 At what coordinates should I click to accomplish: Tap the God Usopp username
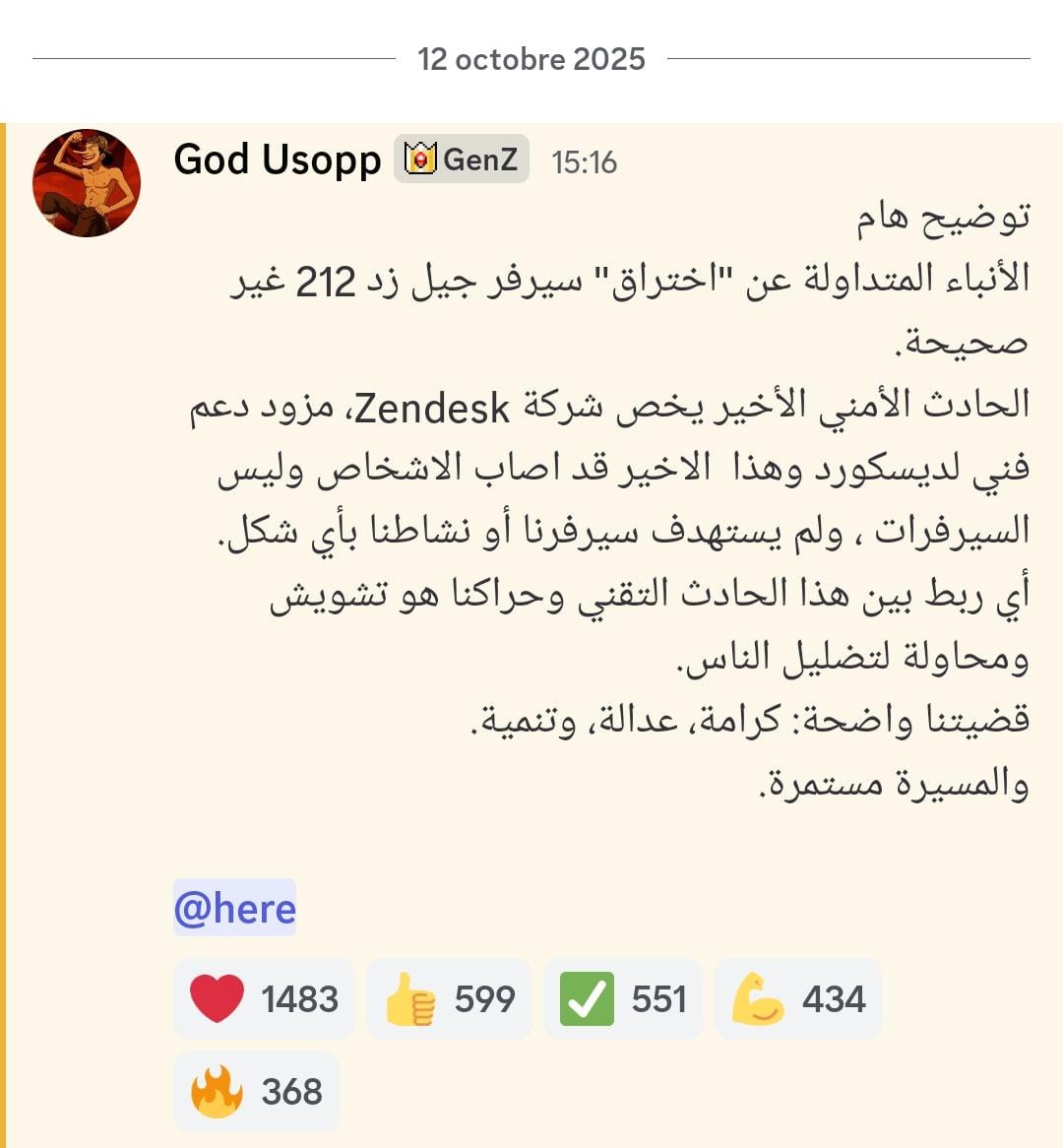[x=277, y=159]
